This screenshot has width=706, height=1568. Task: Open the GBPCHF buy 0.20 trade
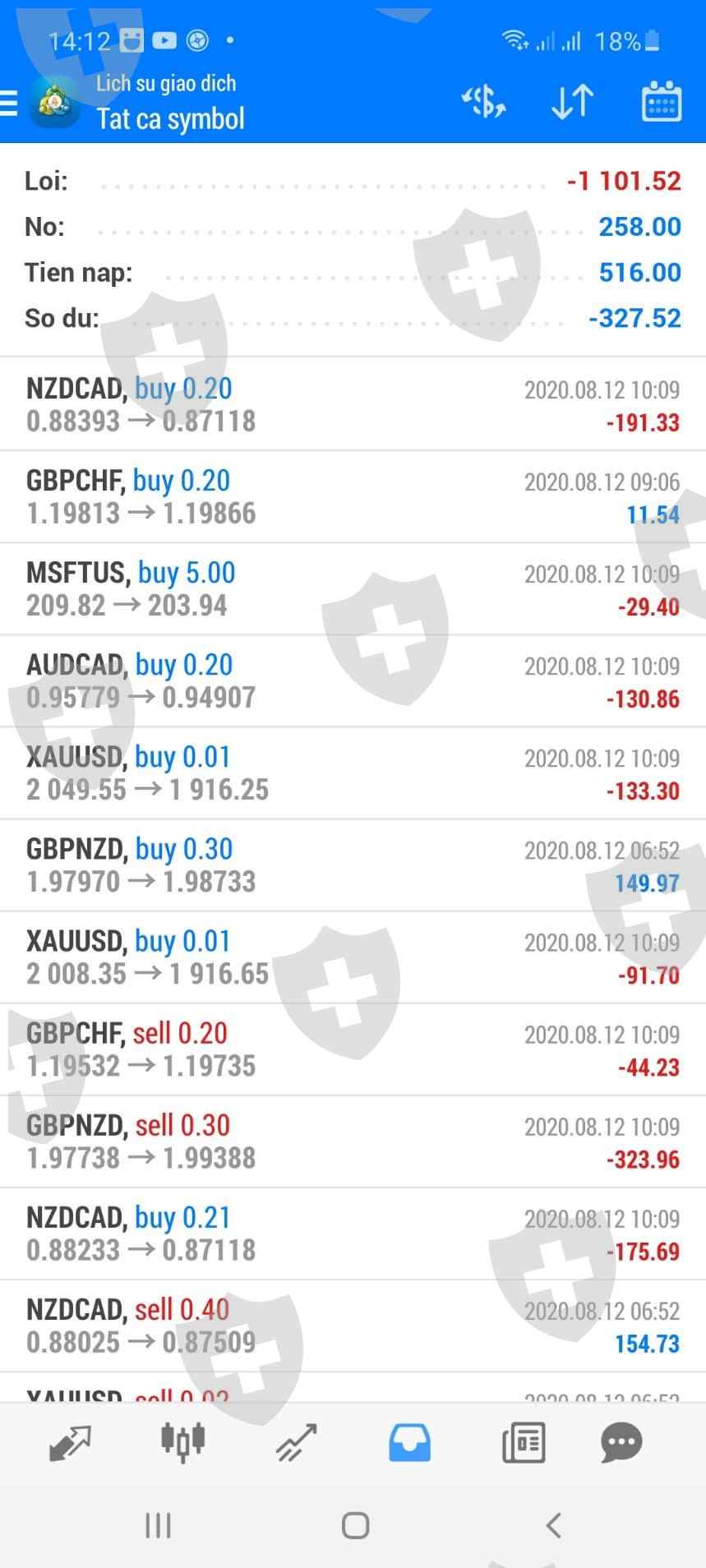353,497
